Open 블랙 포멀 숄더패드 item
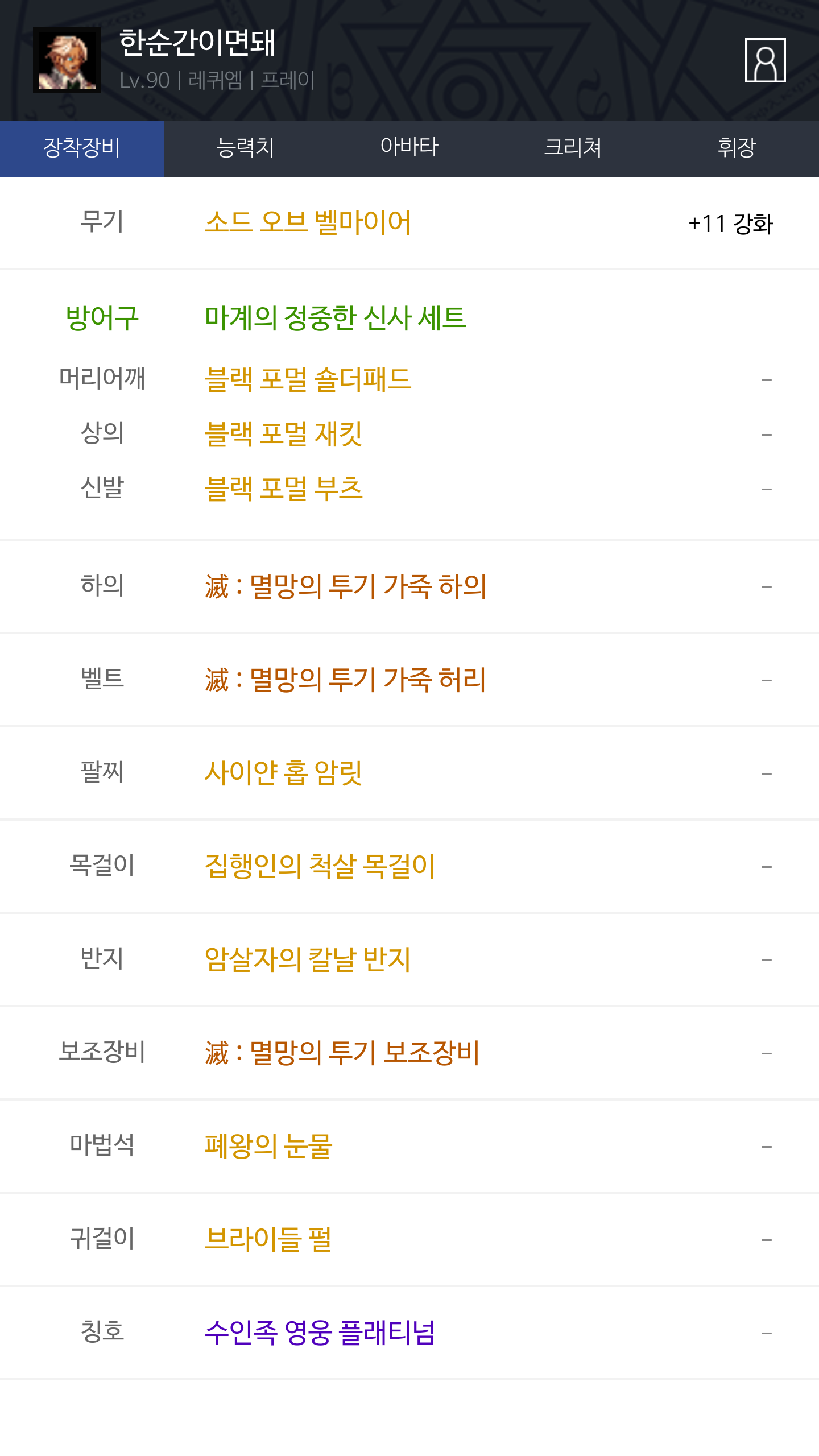The height and width of the screenshot is (1456, 819). click(308, 379)
